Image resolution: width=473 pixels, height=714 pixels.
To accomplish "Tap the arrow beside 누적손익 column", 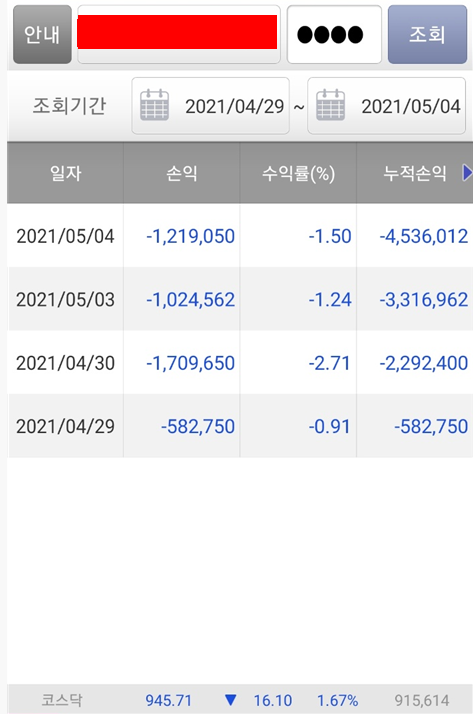I will [467, 173].
